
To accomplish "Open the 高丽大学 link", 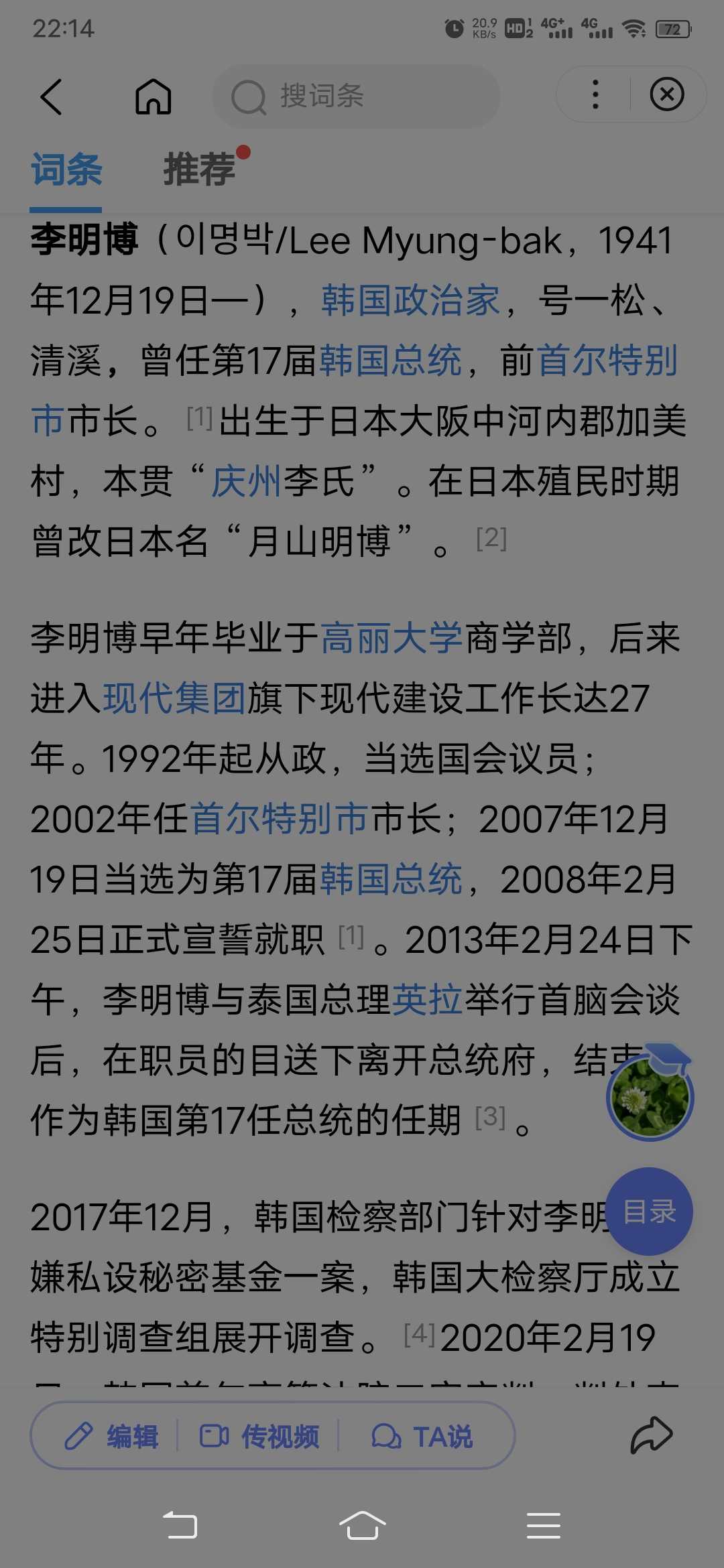I will (391, 637).
